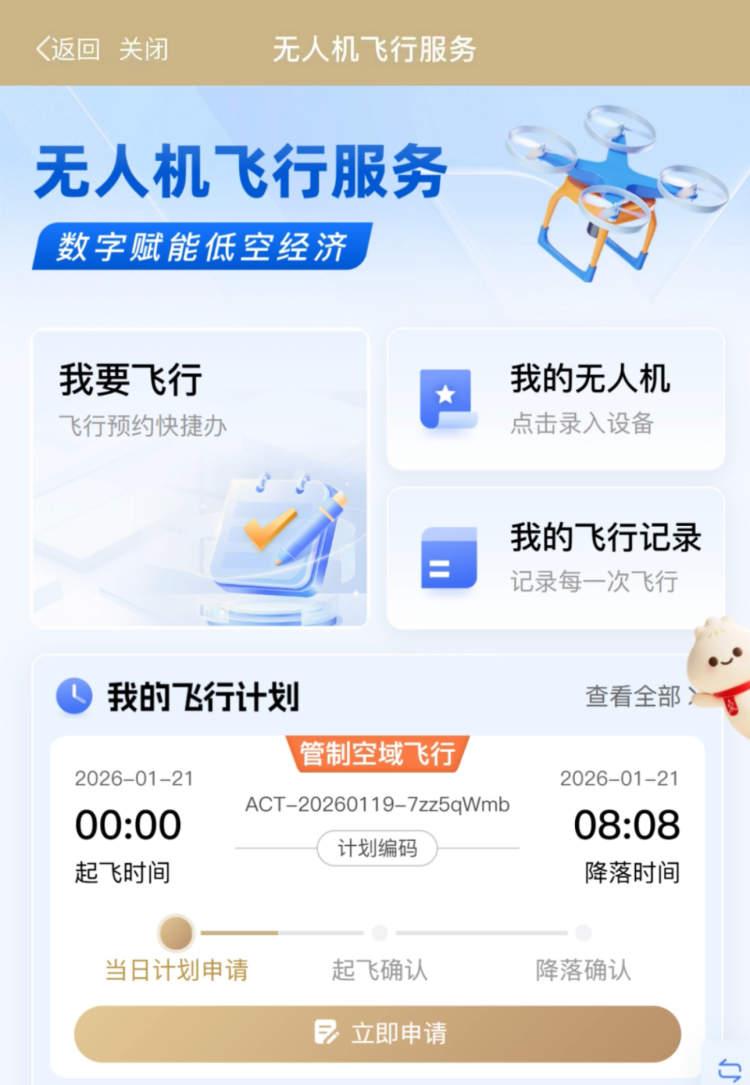Open the dumpling mascot assistant
The image size is (750, 1085).
[x=723, y=665]
